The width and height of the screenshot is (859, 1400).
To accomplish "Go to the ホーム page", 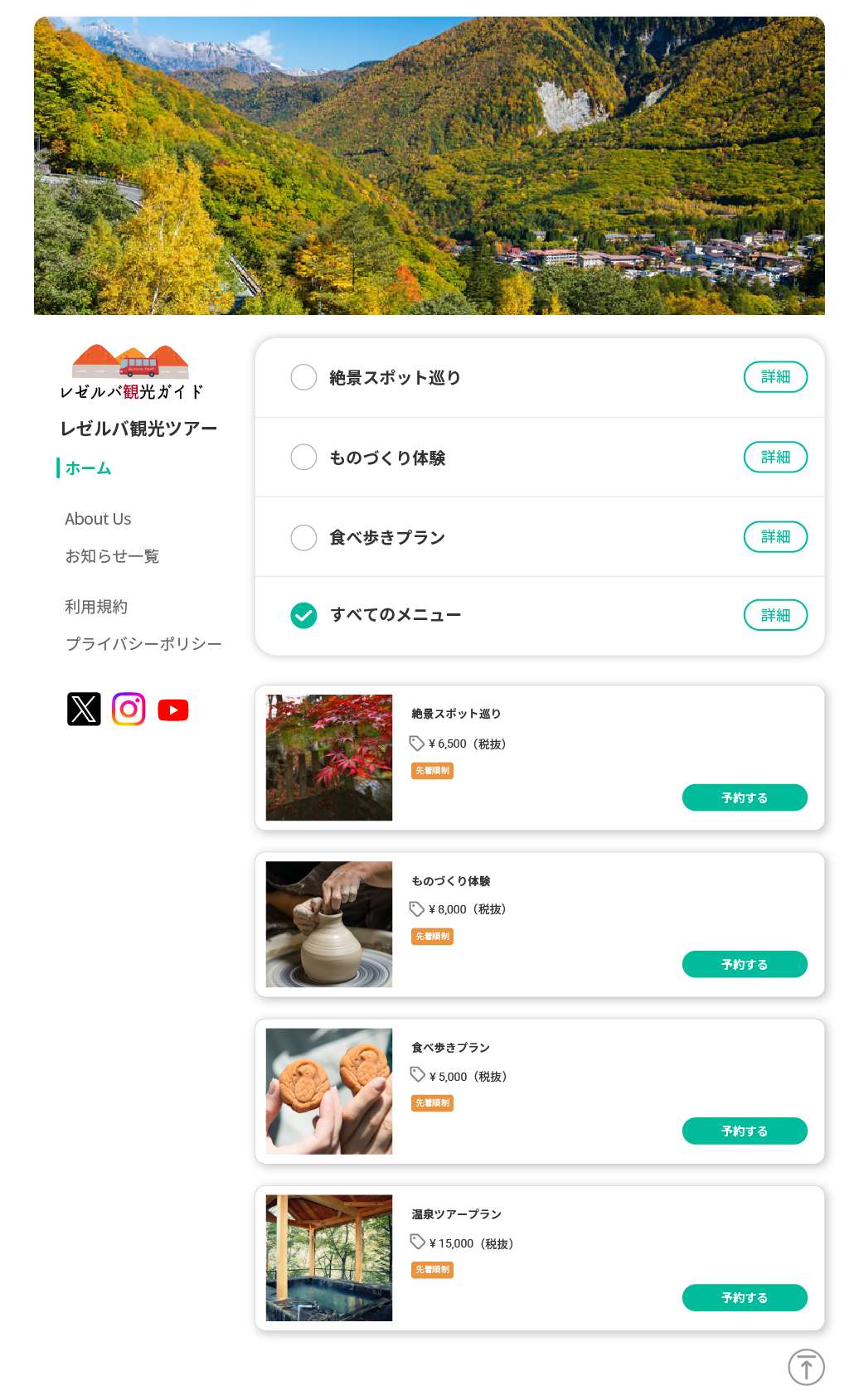I will click(x=88, y=468).
